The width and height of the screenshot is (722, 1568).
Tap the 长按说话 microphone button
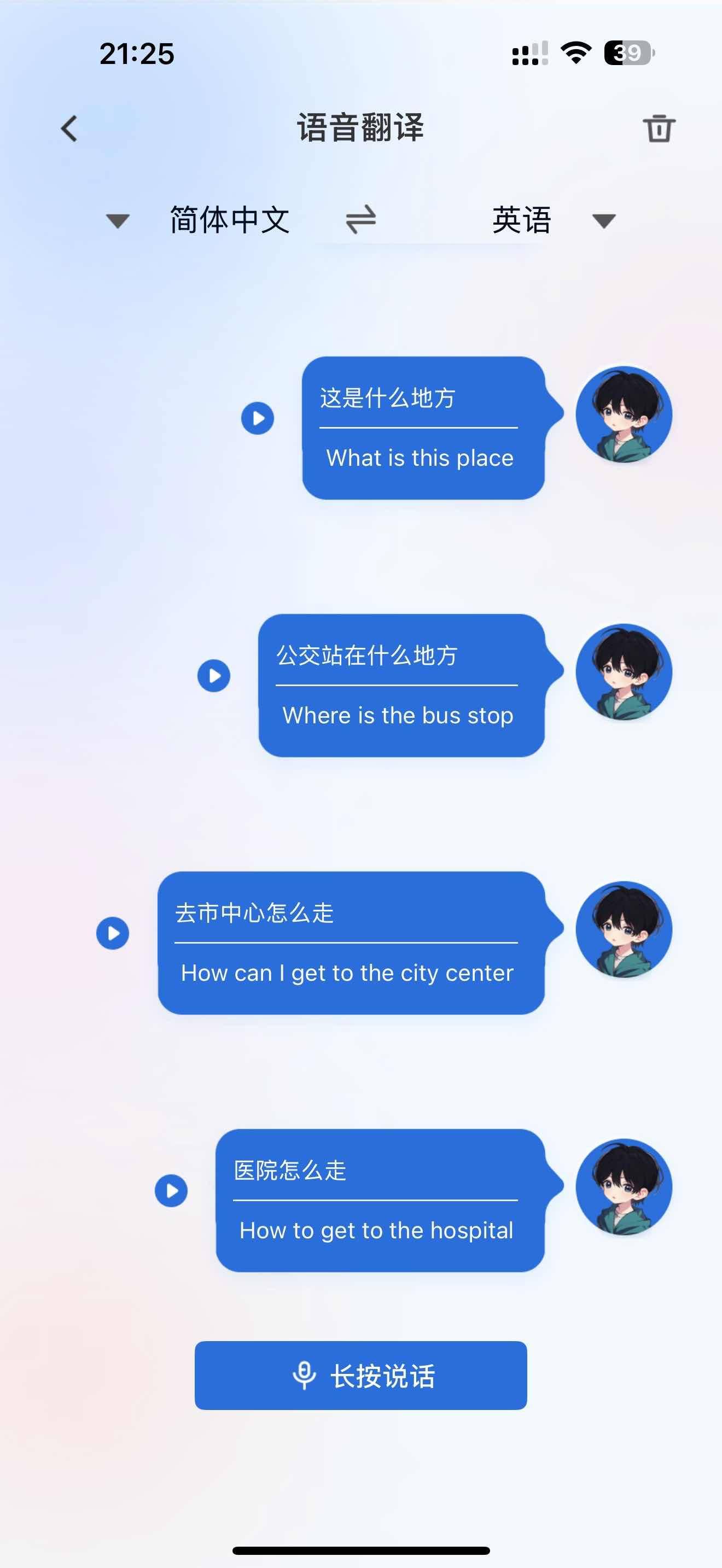point(361,1376)
